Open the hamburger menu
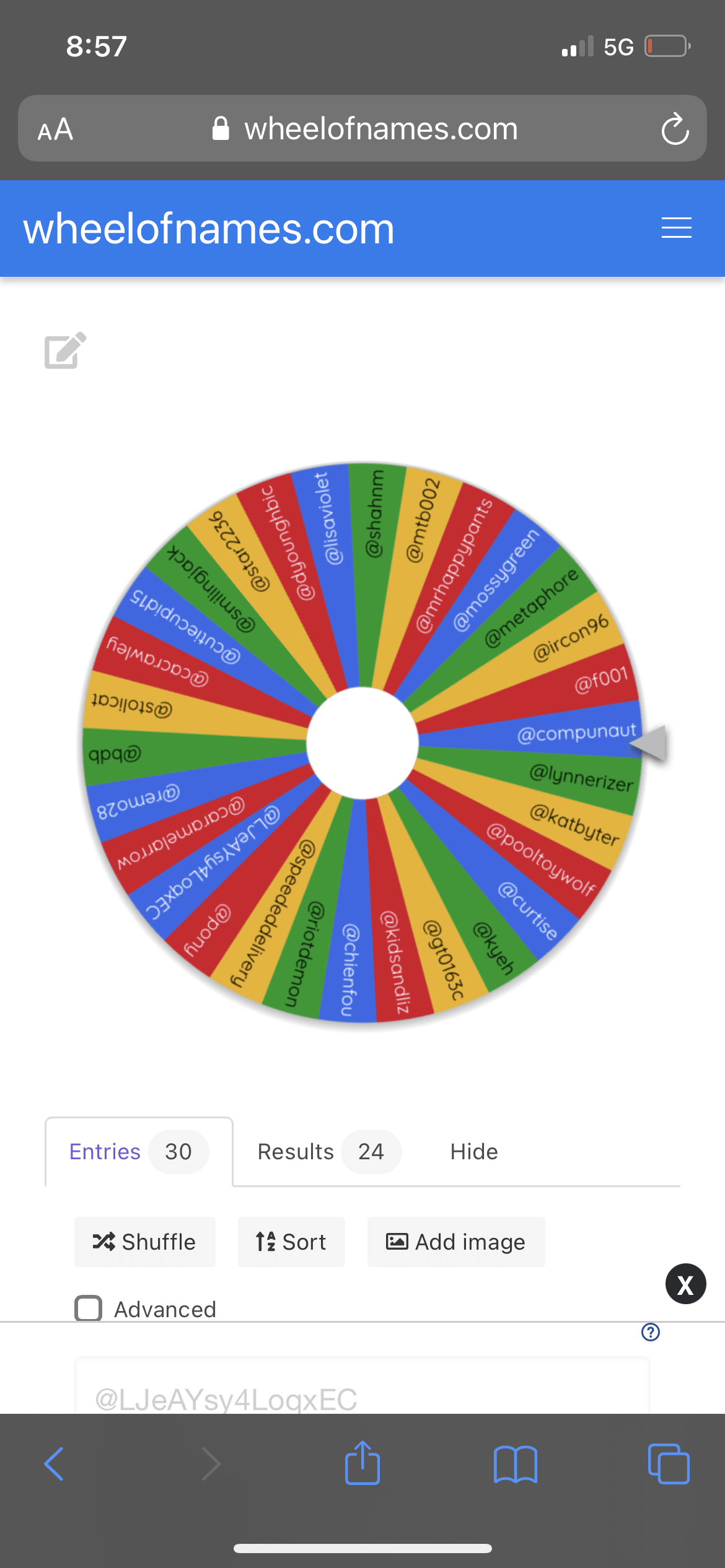 pos(676,228)
